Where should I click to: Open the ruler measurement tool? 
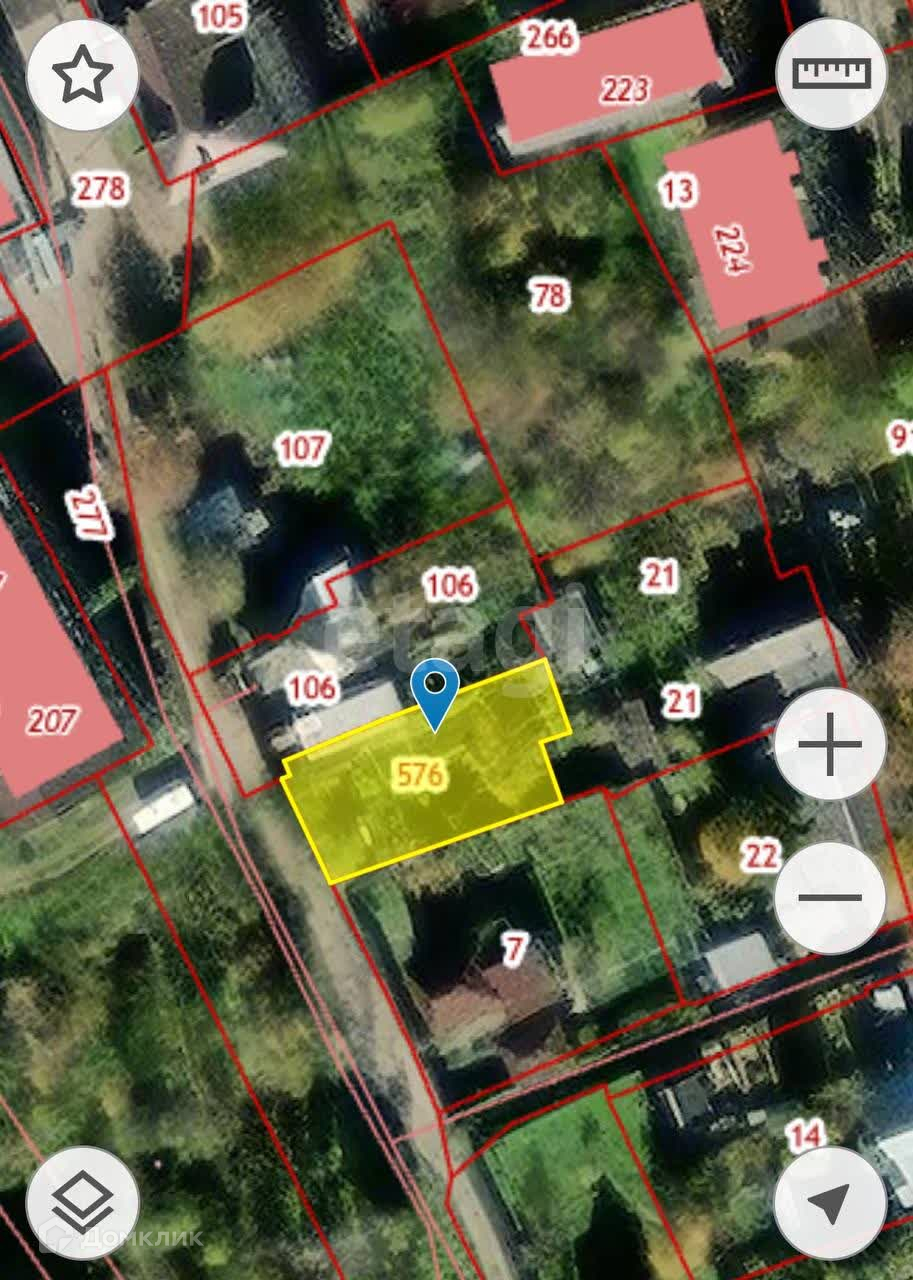831,73
